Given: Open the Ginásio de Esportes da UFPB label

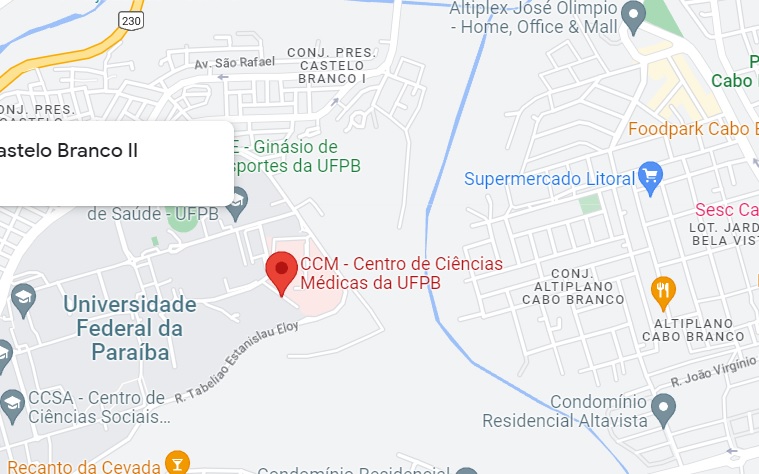Looking at the screenshot, I should [297, 156].
